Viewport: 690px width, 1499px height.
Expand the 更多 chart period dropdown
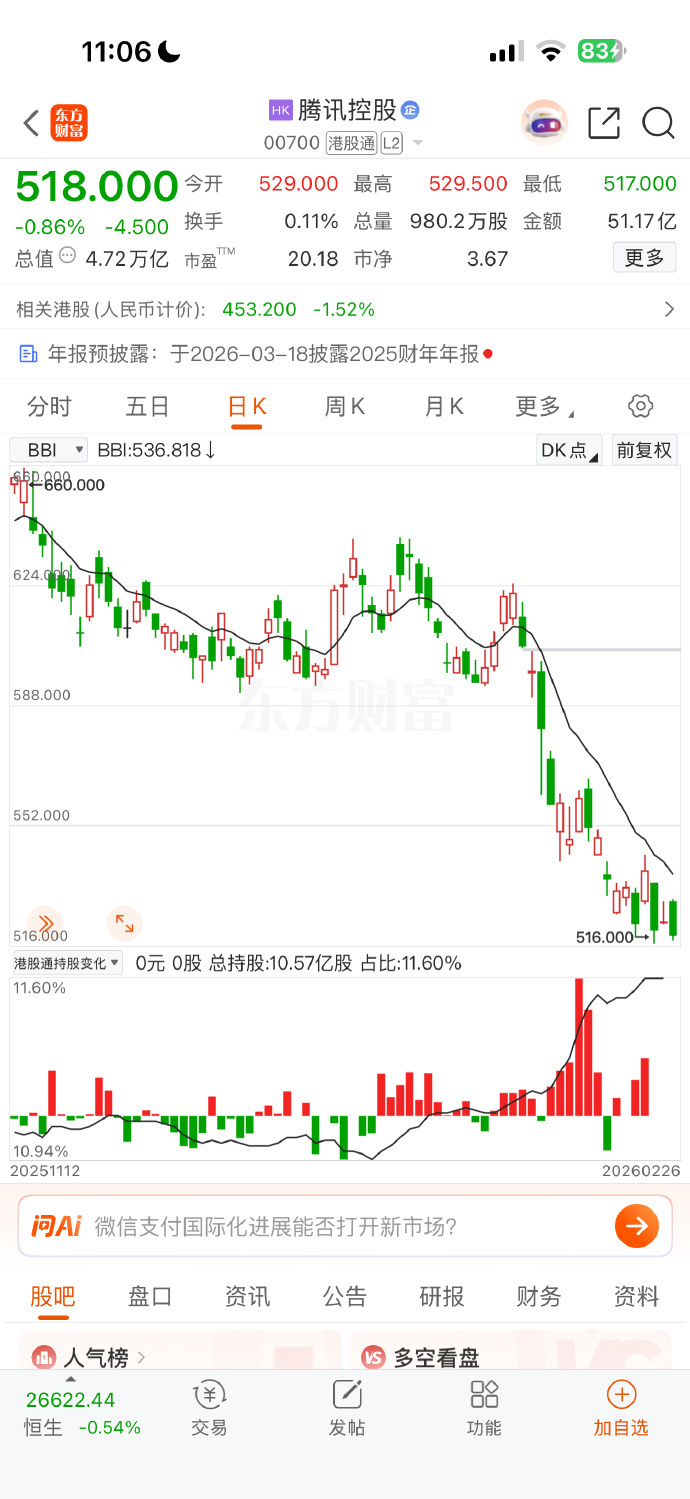[543, 407]
